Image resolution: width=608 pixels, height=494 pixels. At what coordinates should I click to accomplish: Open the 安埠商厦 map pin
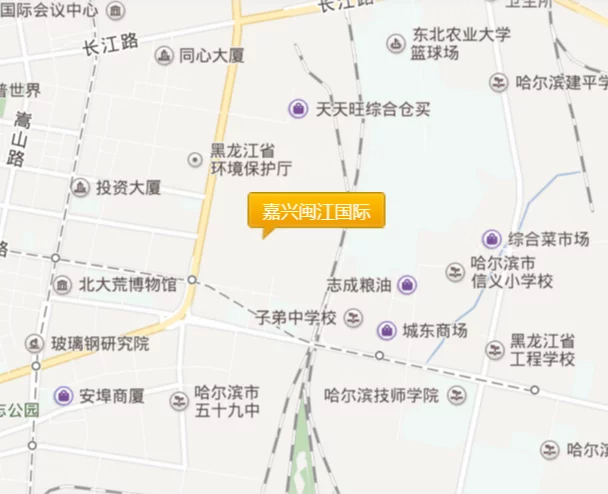[x=63, y=395]
